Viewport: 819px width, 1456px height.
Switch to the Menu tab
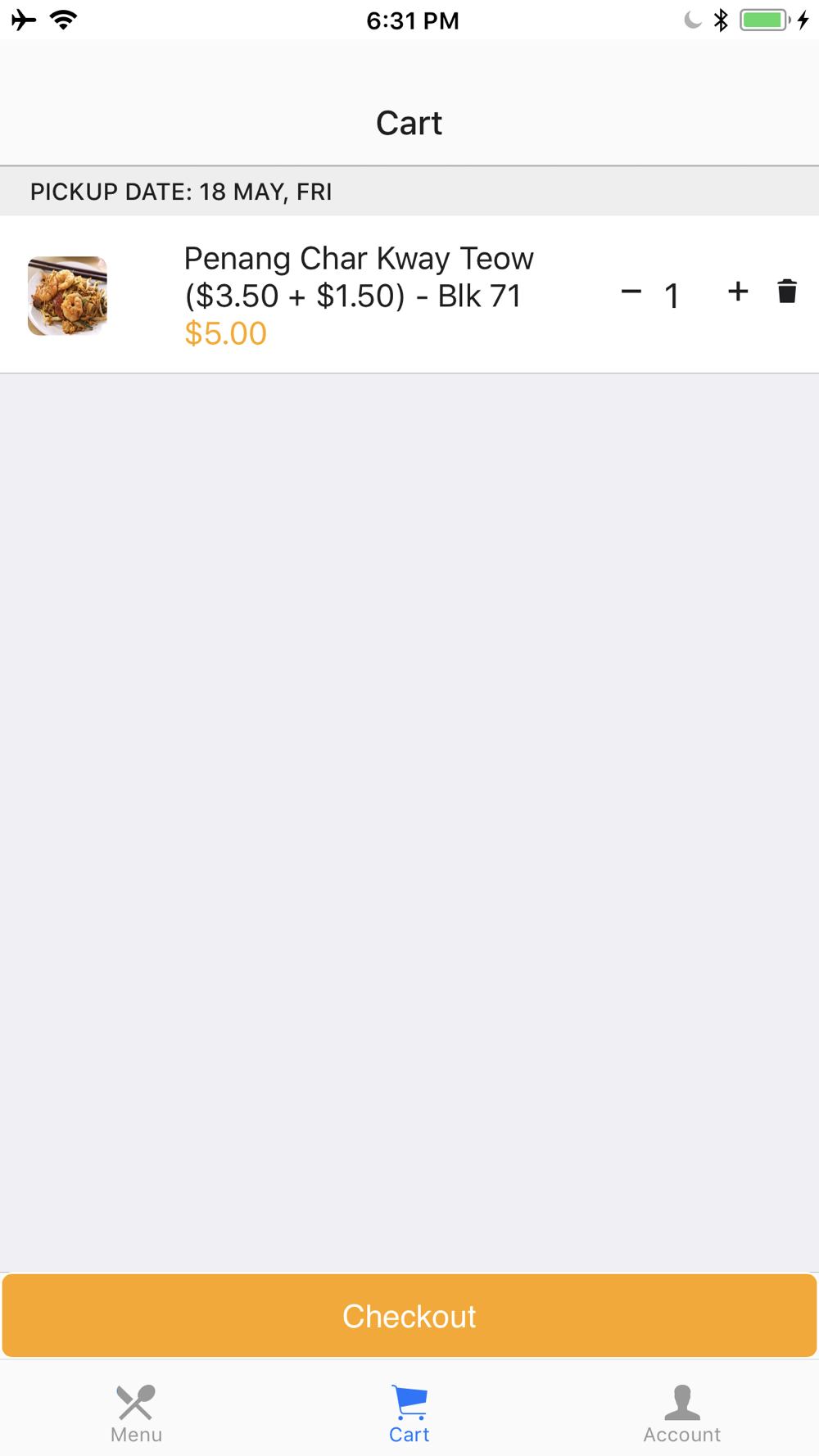click(136, 1413)
